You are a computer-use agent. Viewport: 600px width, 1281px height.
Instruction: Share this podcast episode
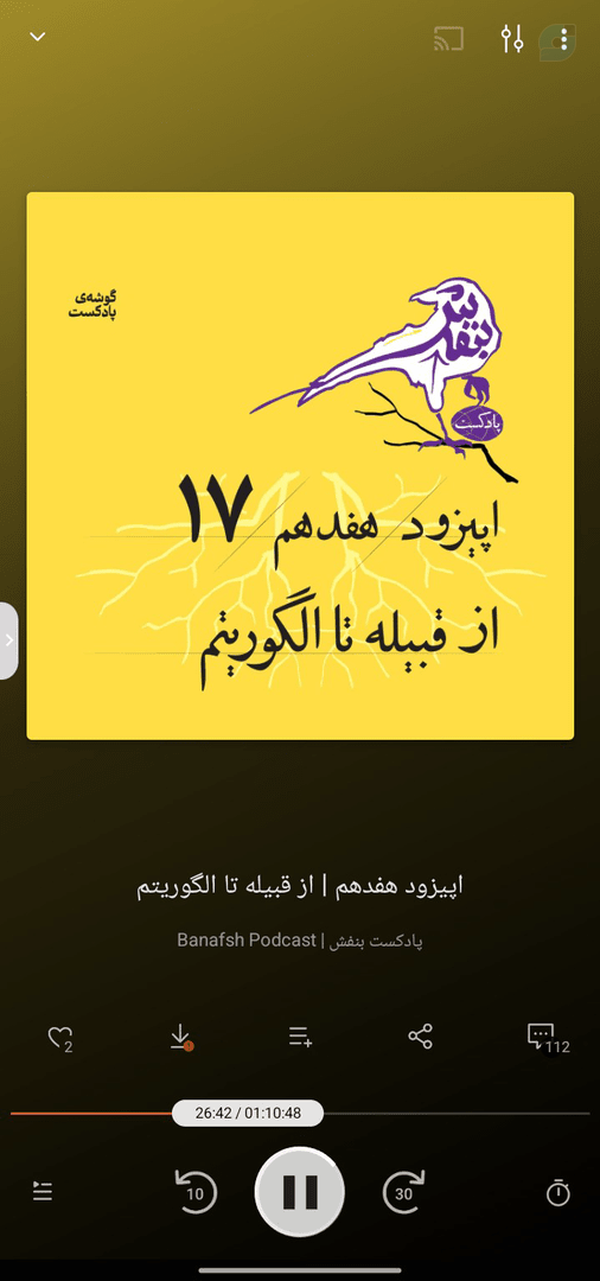[420, 1037]
